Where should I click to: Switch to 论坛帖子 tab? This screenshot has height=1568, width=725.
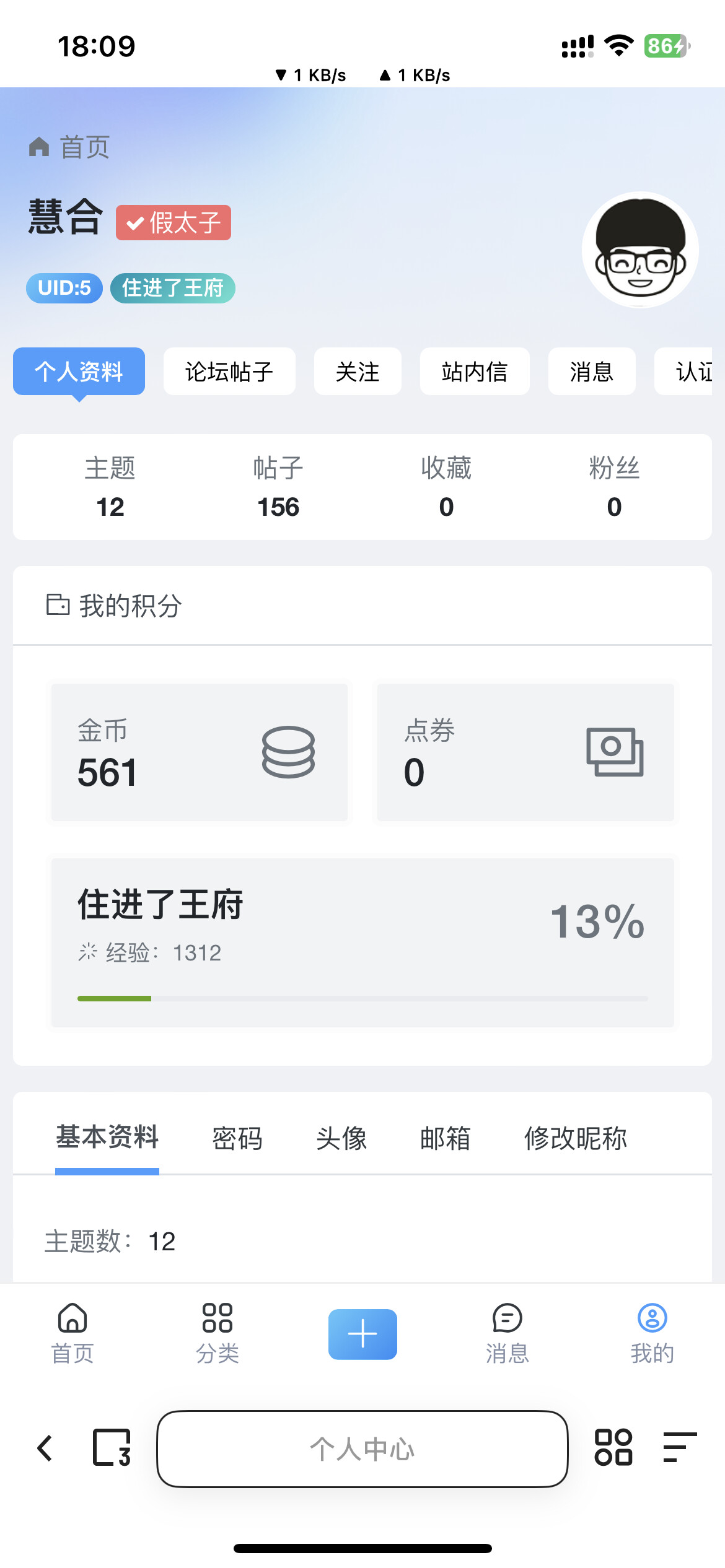tap(229, 372)
